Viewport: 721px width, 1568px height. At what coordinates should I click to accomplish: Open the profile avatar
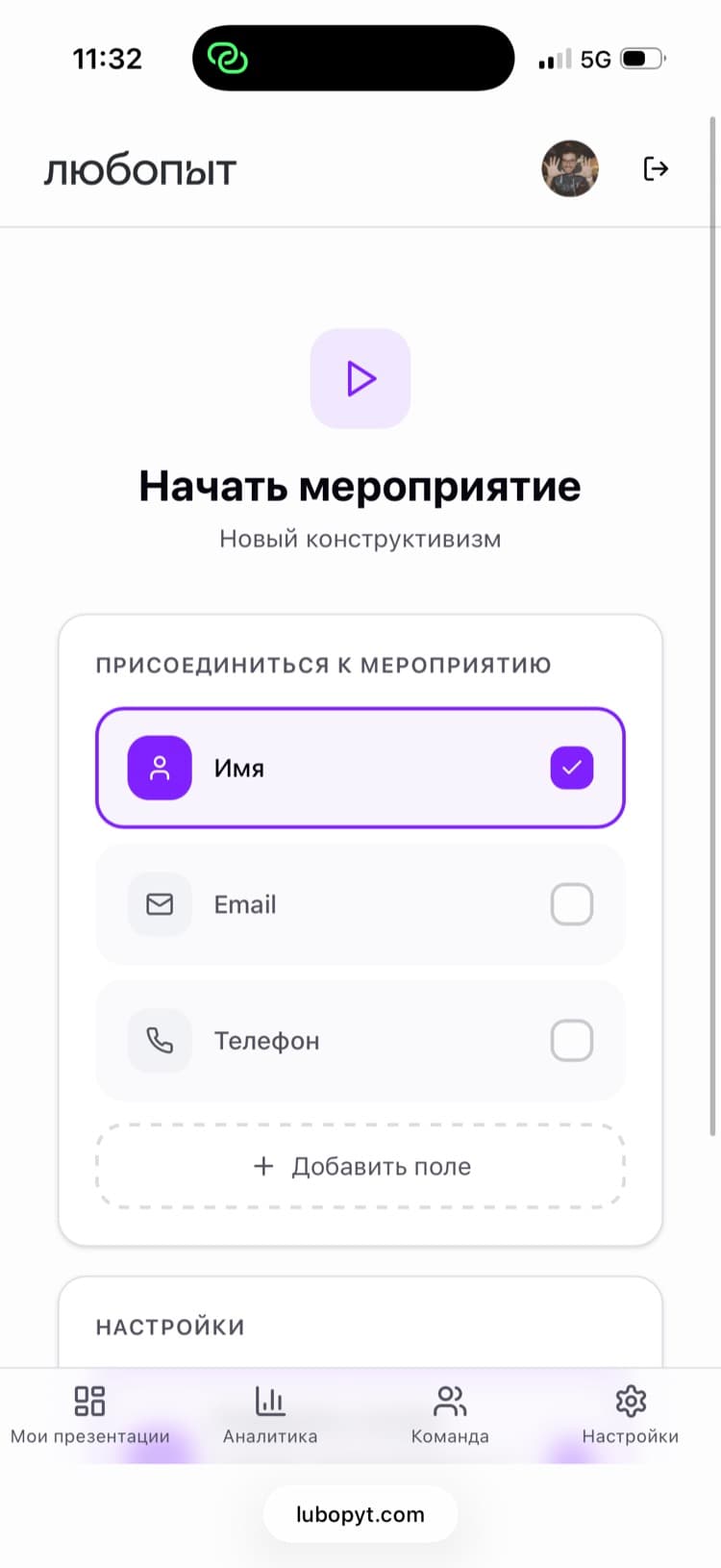pyautogui.click(x=570, y=169)
